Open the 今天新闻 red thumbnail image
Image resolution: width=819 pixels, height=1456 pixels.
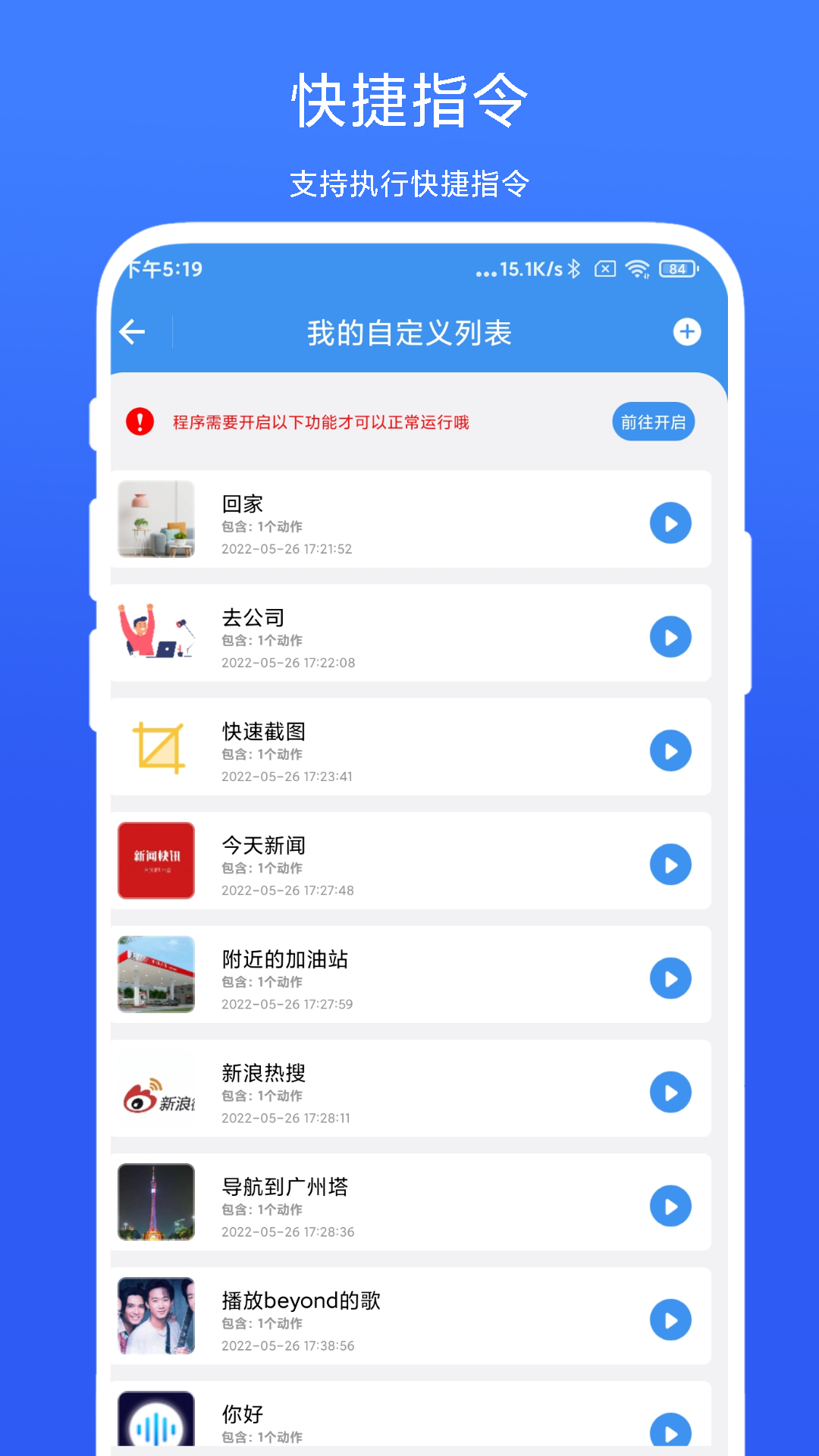(x=155, y=861)
